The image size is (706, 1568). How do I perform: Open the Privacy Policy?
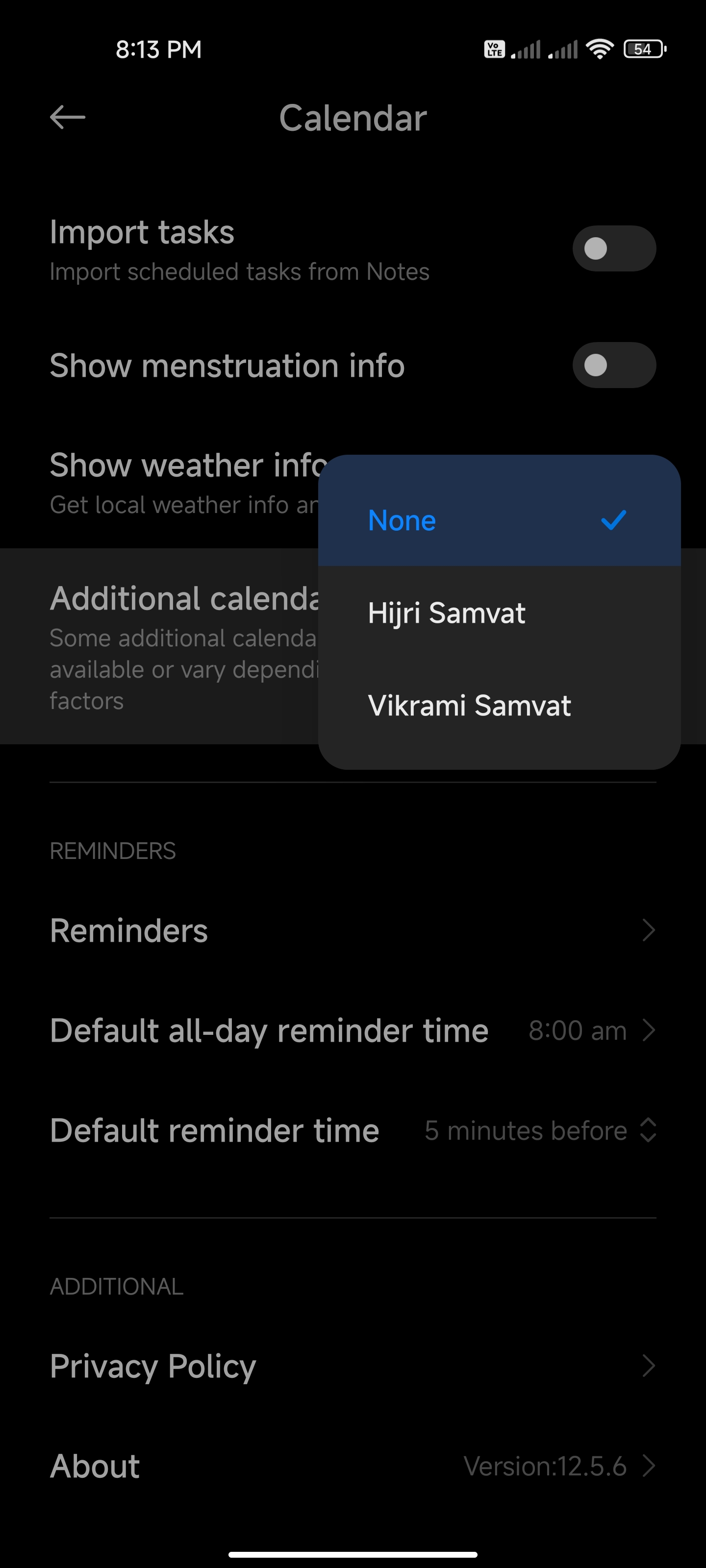click(x=353, y=1366)
